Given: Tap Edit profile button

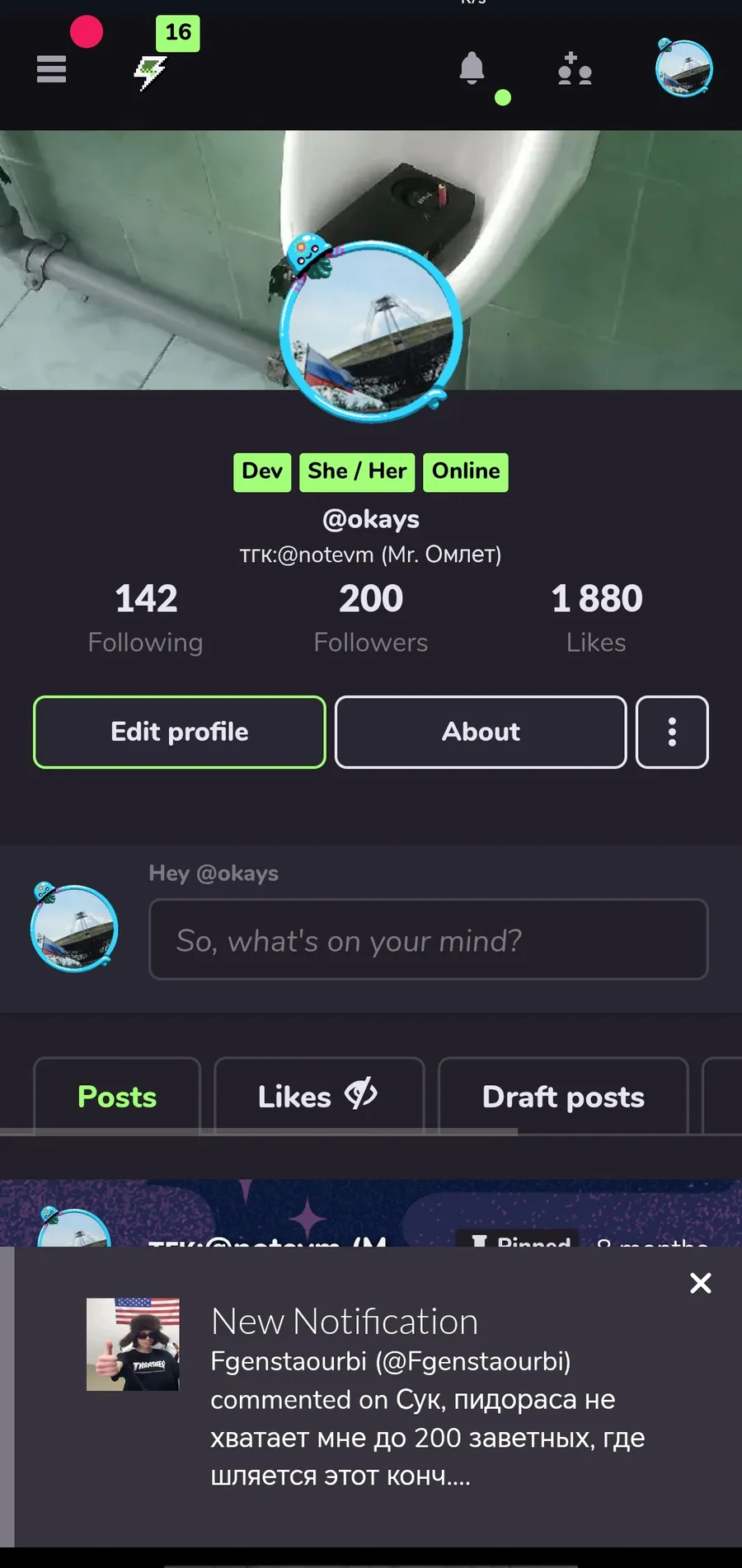Looking at the screenshot, I should coord(180,732).
